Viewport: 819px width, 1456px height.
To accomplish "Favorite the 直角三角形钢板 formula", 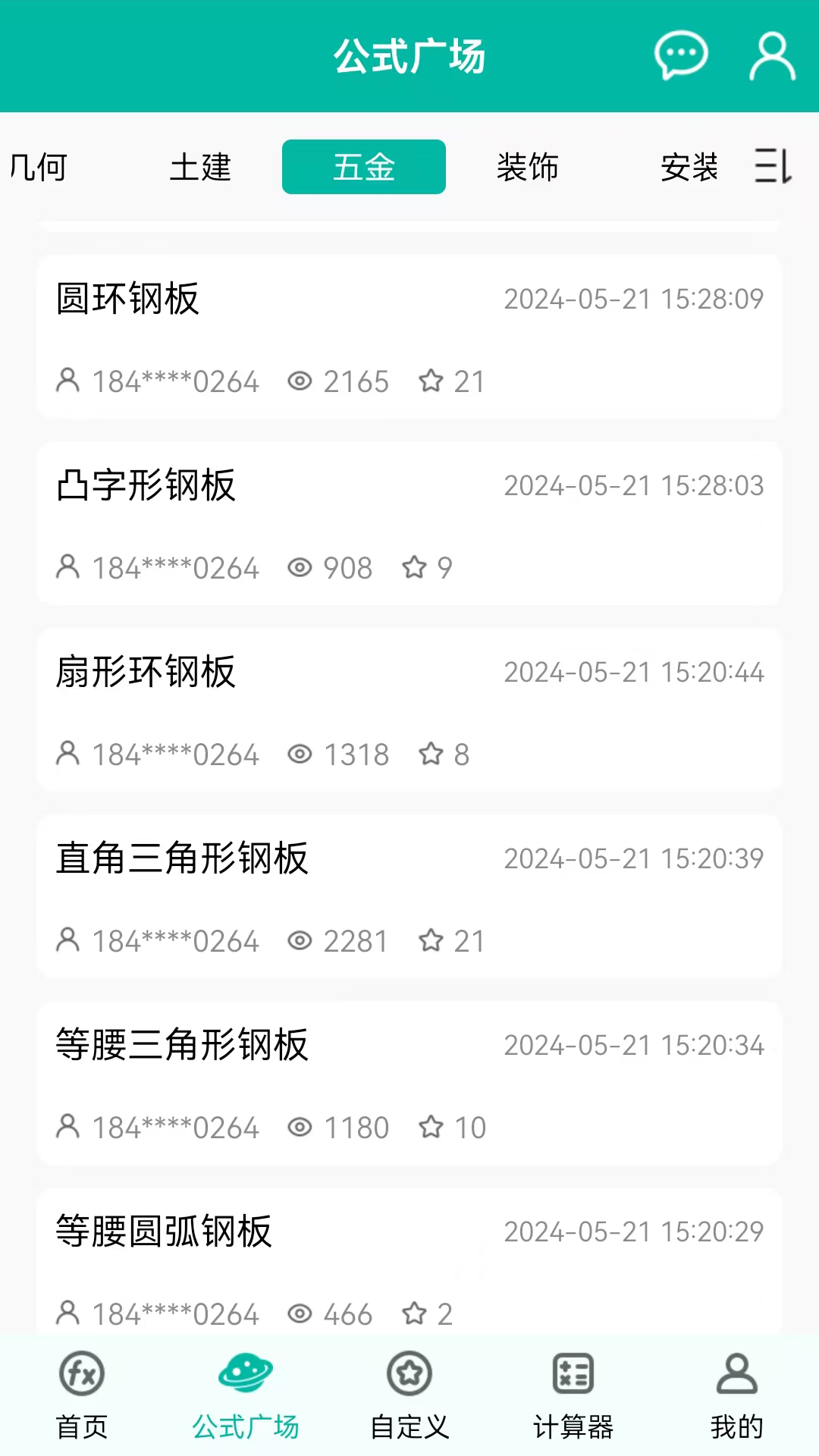I will pyautogui.click(x=432, y=941).
